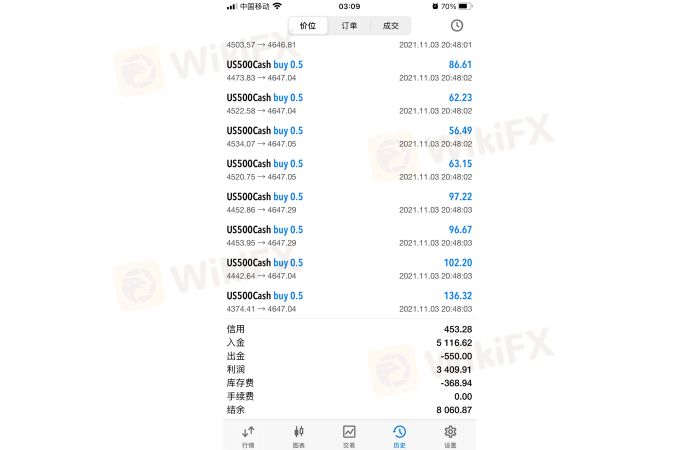Image resolution: width=700 pixels, height=450 pixels.
Task: Expand the US500Cash trade with 96.67 profit
Action: (349, 235)
